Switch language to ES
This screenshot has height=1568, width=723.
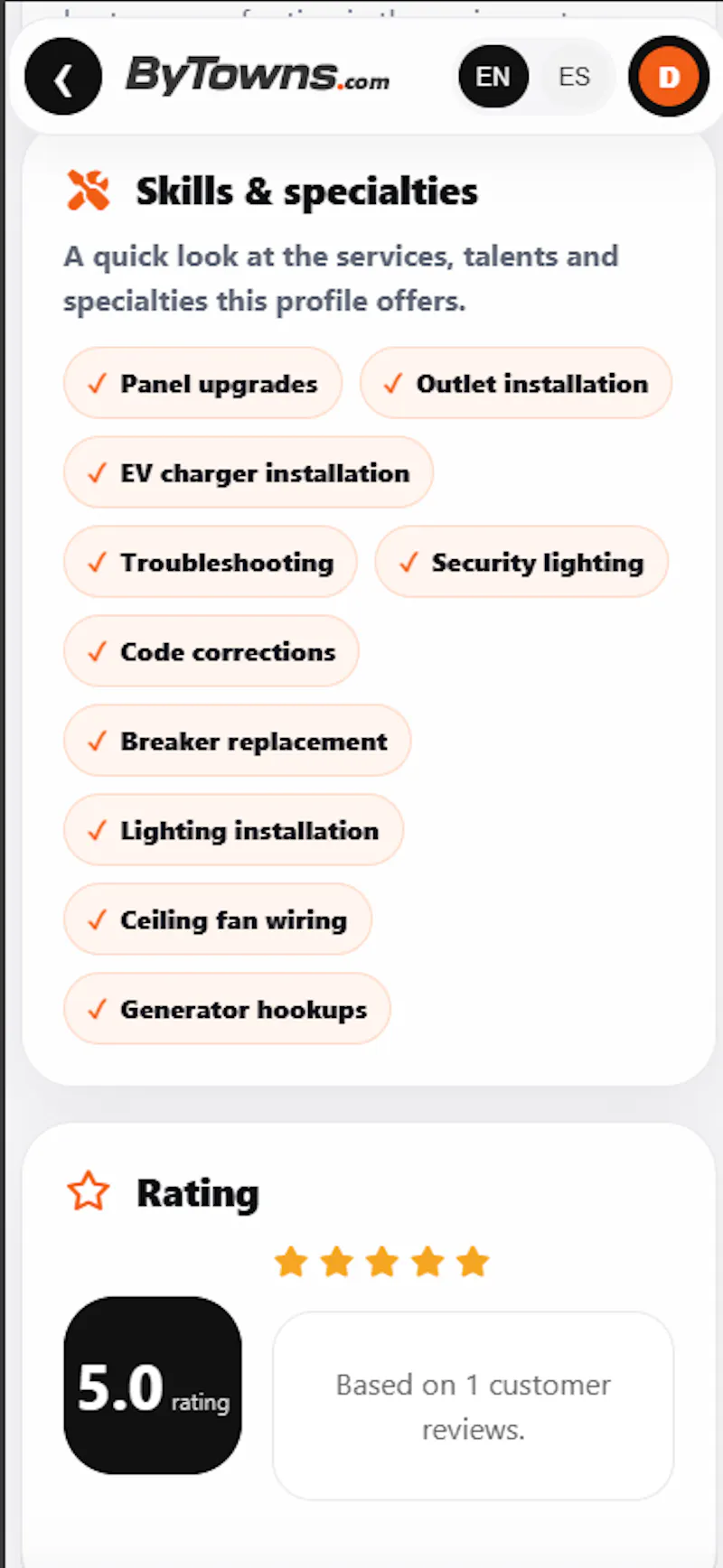pos(574,77)
